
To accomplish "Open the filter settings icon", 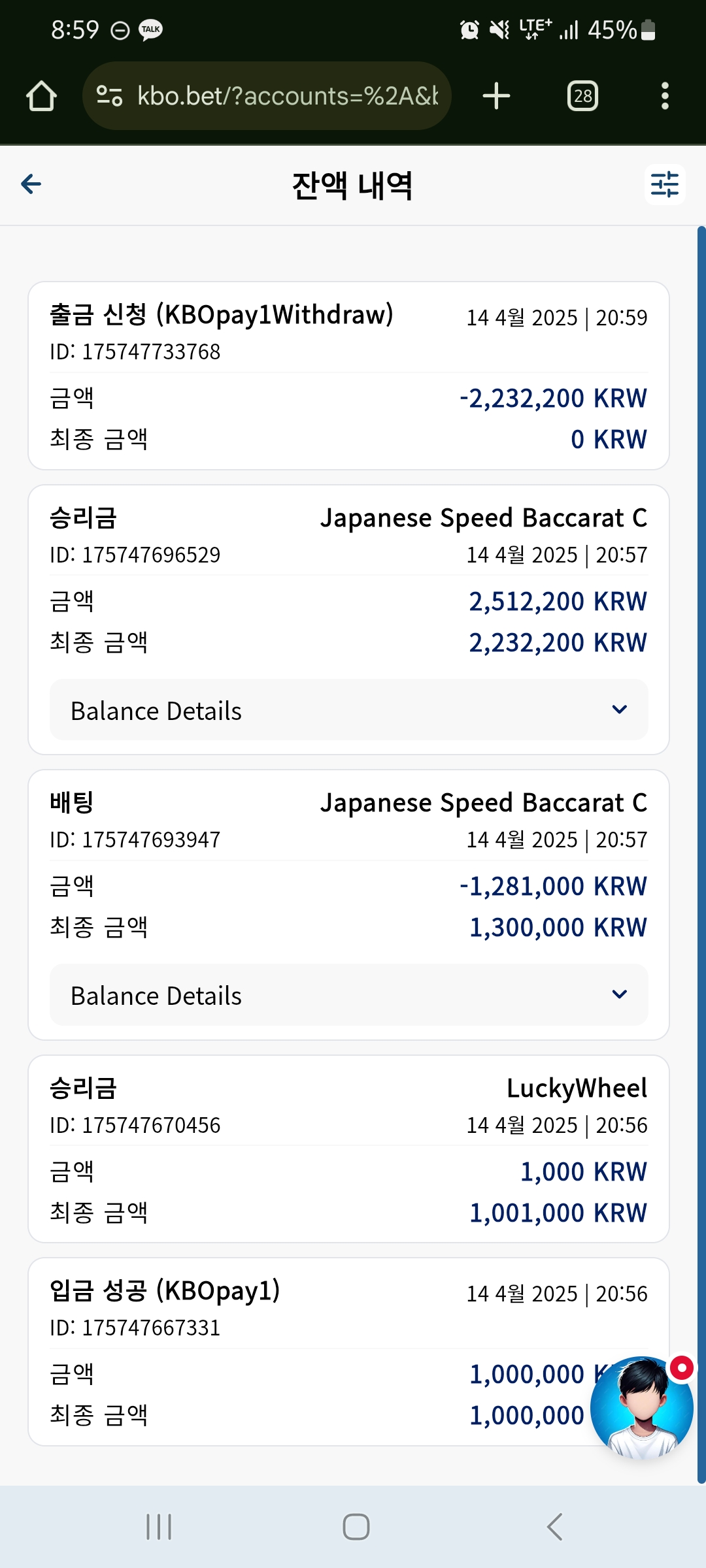I will click(x=665, y=184).
